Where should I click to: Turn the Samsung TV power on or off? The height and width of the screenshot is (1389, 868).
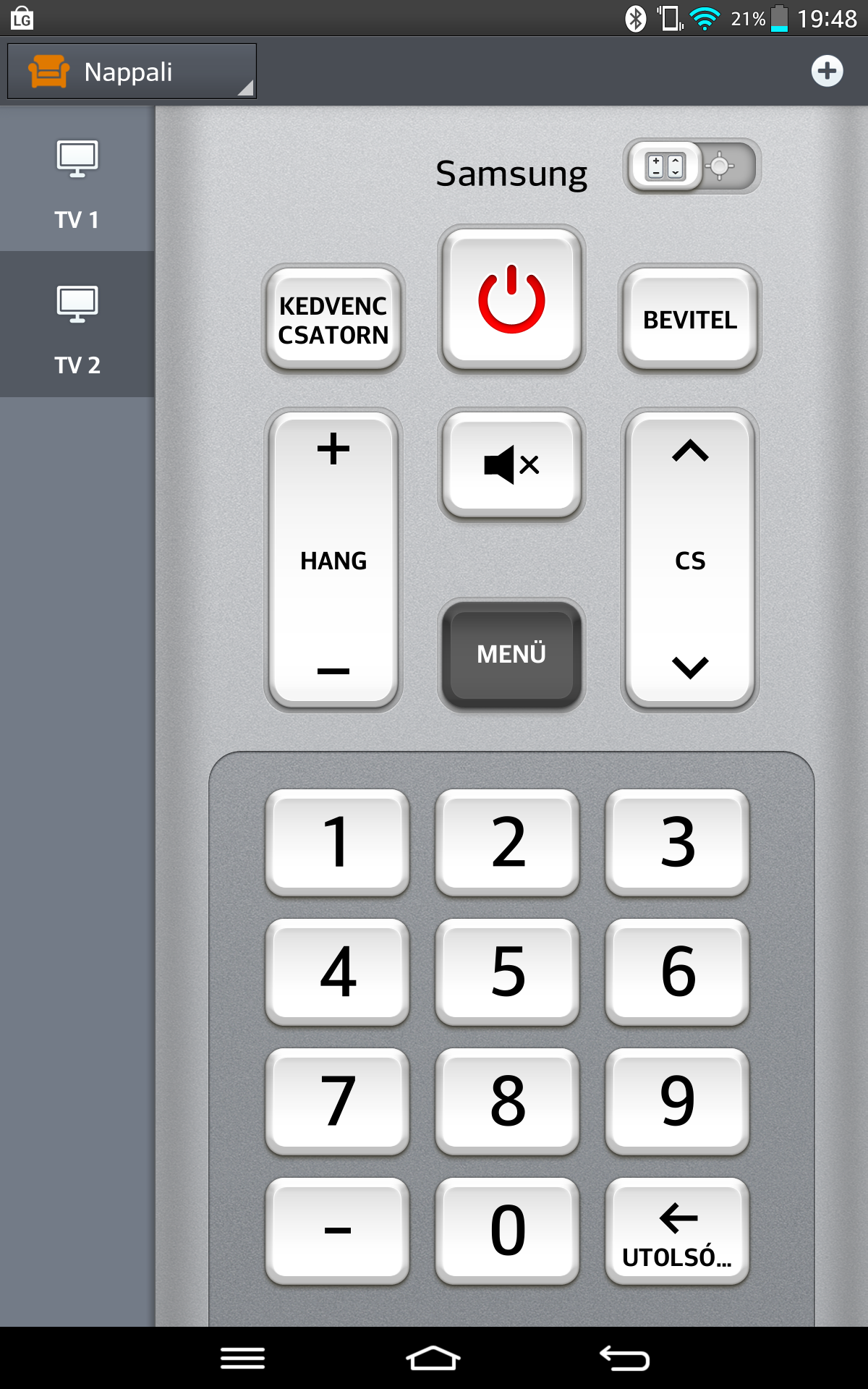(511, 299)
